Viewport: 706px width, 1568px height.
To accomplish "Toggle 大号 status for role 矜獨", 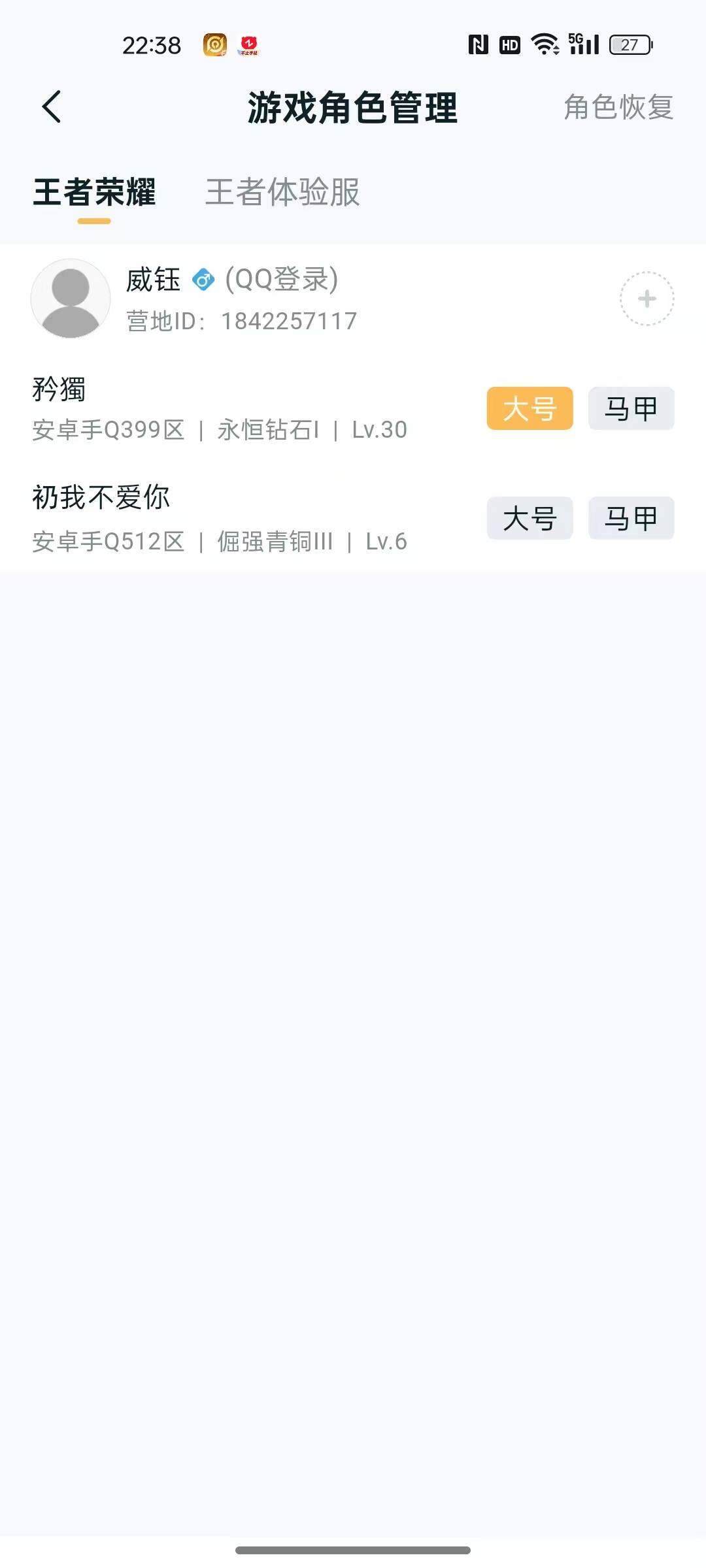I will (x=529, y=408).
